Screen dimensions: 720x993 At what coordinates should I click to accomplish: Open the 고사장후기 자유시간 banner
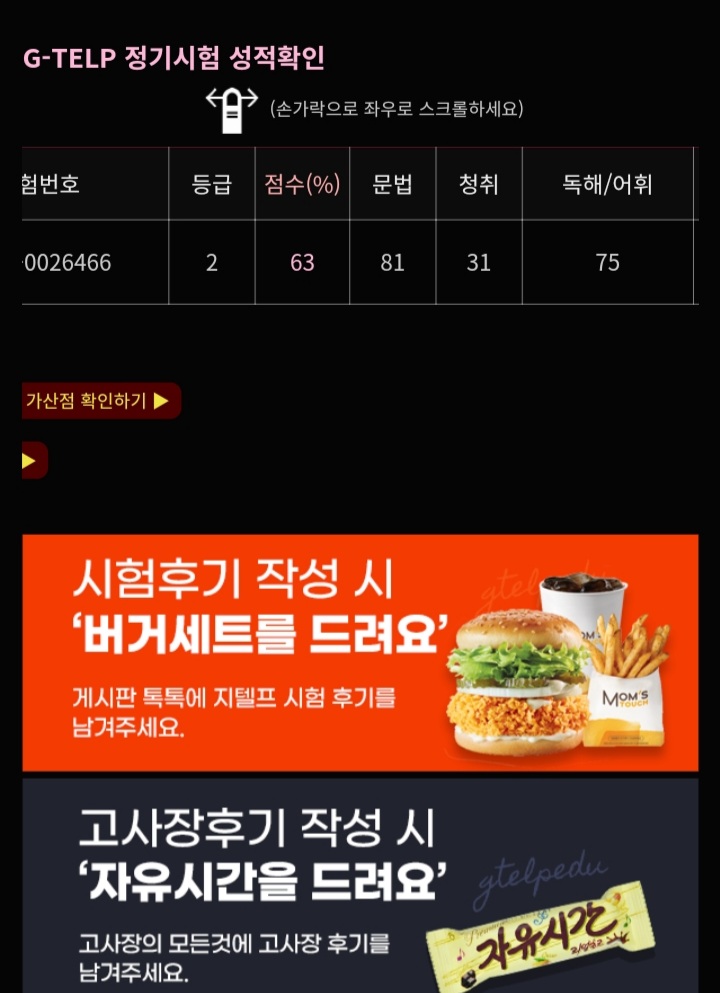tap(360, 885)
